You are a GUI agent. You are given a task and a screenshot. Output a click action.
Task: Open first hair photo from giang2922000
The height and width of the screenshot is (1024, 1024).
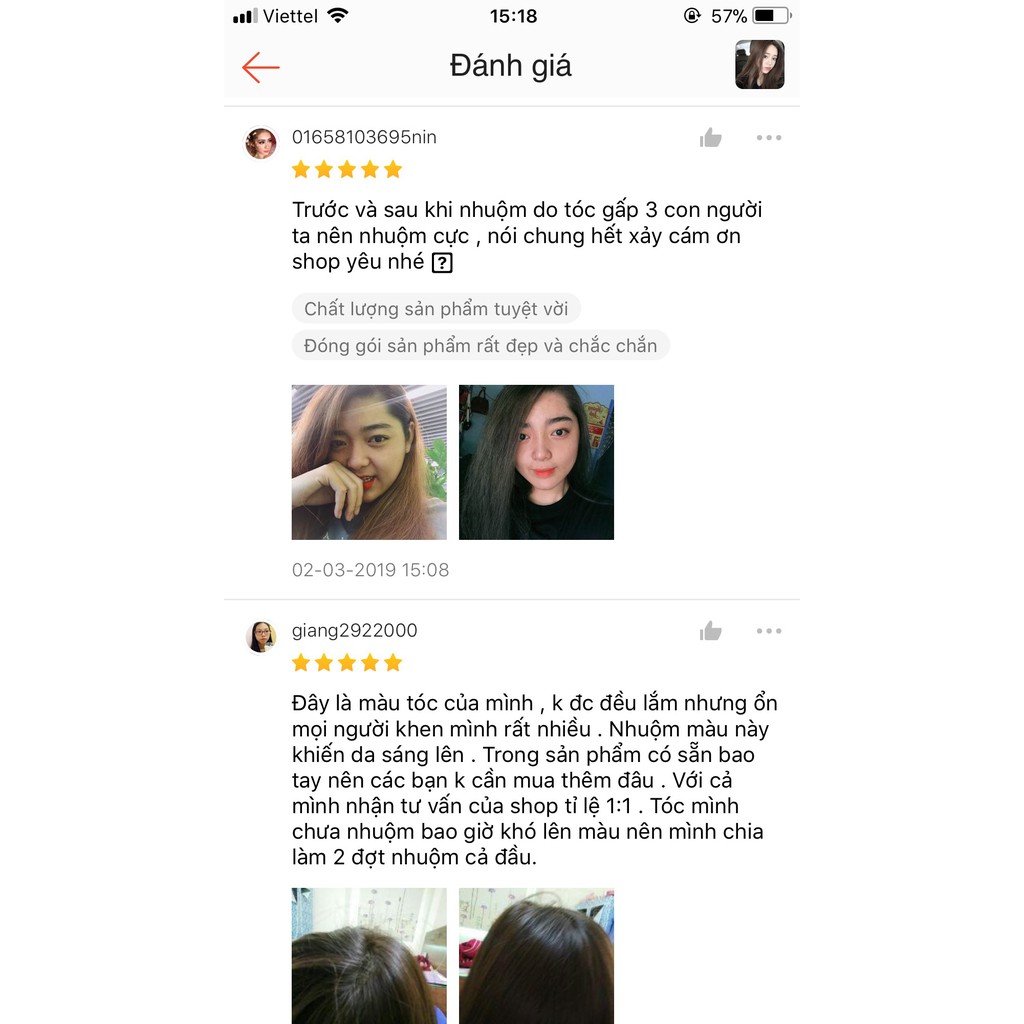(x=369, y=955)
